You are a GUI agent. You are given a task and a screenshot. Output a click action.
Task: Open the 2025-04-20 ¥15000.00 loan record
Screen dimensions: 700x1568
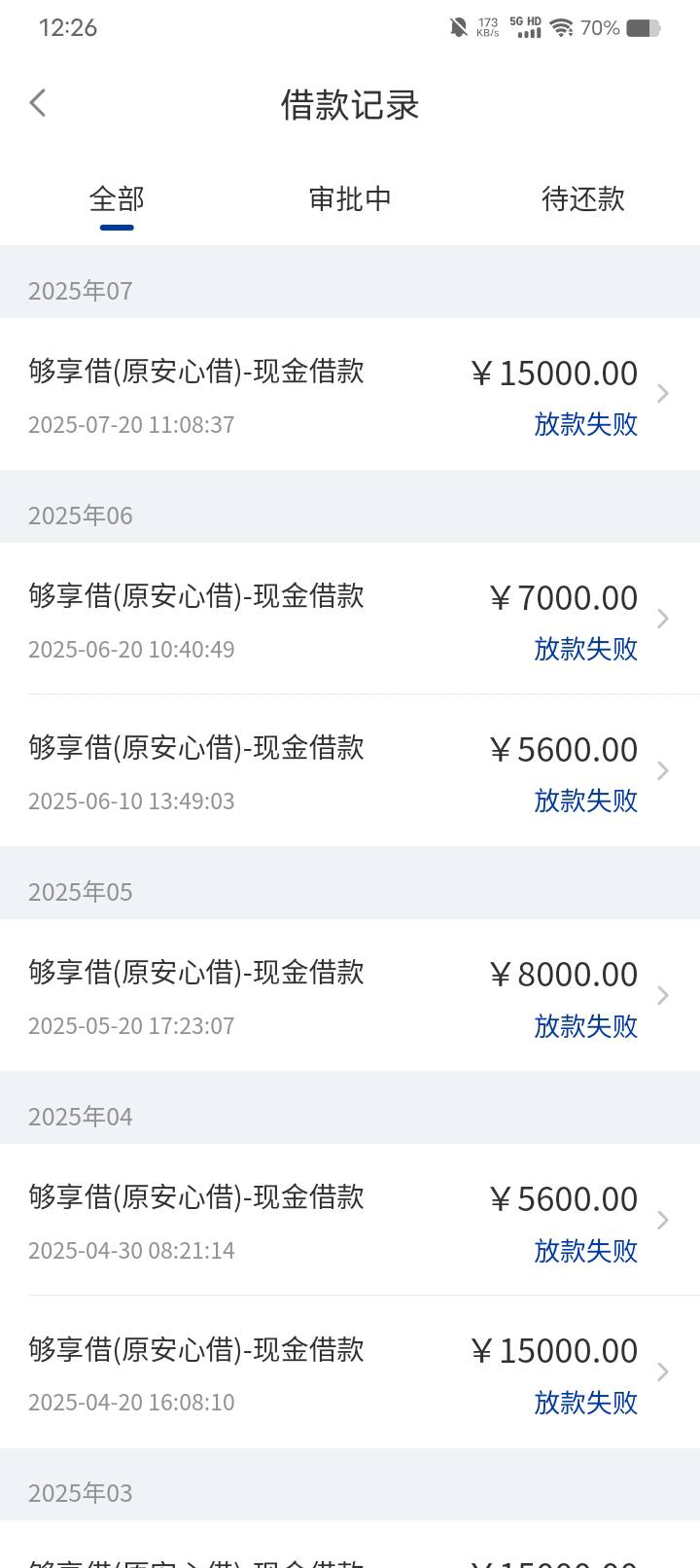point(350,1372)
